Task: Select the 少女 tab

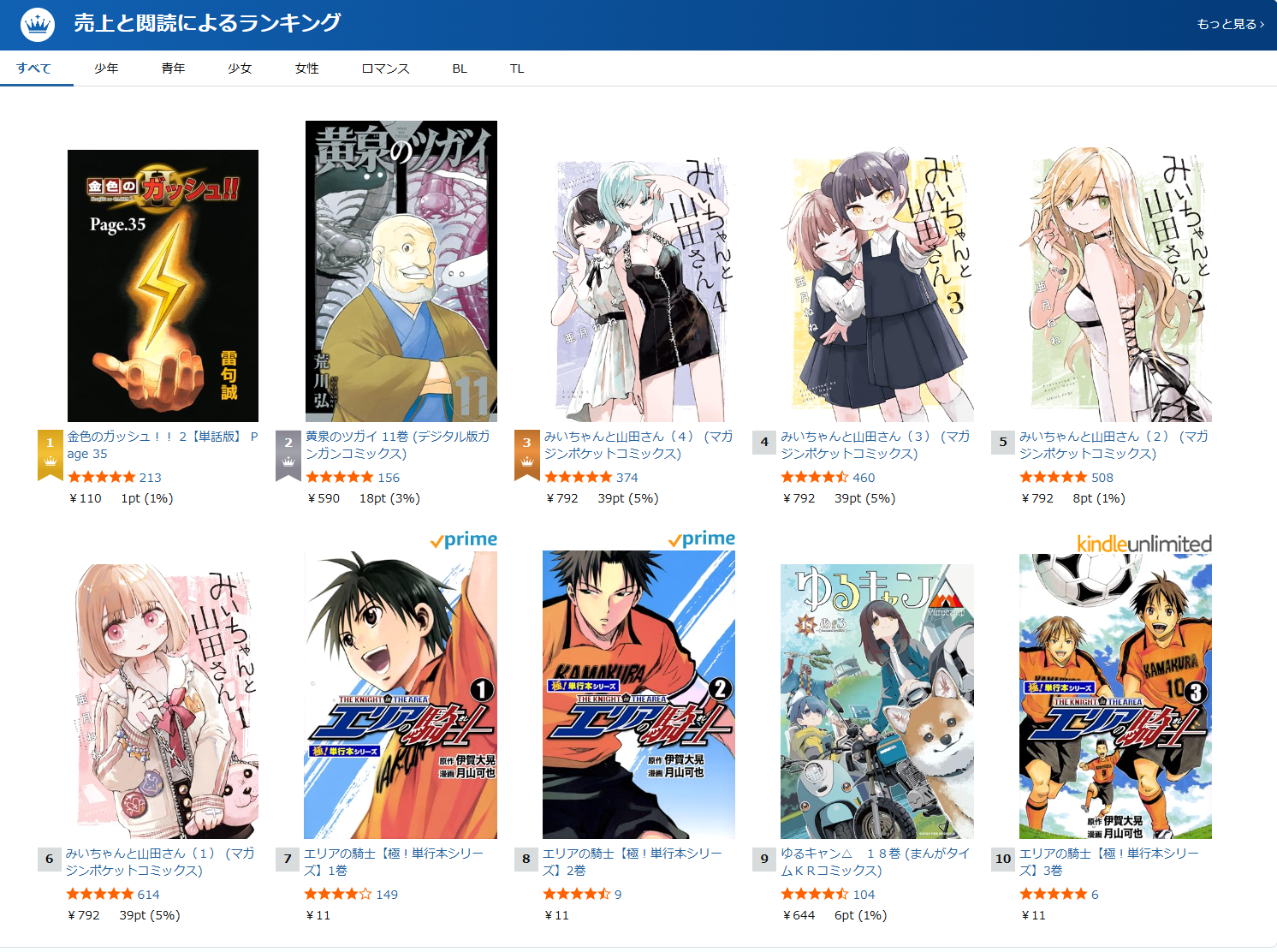Action: pos(240,68)
